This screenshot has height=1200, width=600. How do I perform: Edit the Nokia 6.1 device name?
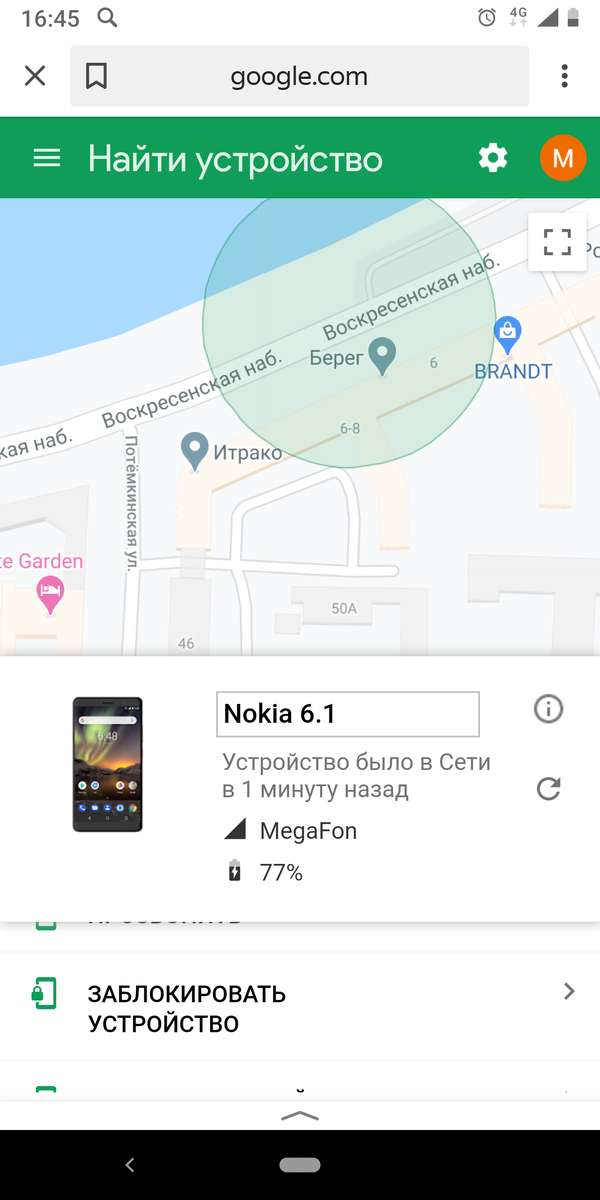click(348, 714)
